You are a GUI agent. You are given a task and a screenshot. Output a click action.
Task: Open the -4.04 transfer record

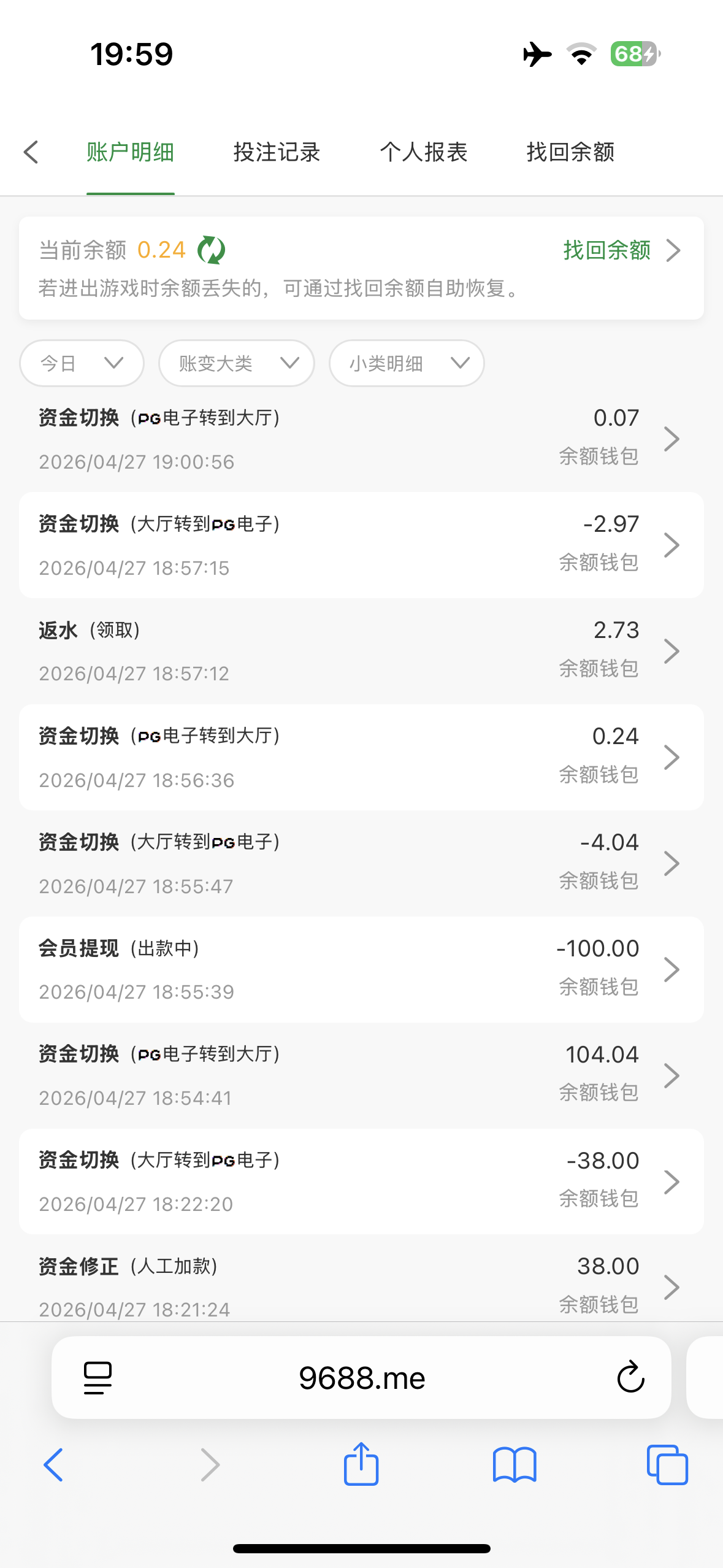tap(361, 863)
